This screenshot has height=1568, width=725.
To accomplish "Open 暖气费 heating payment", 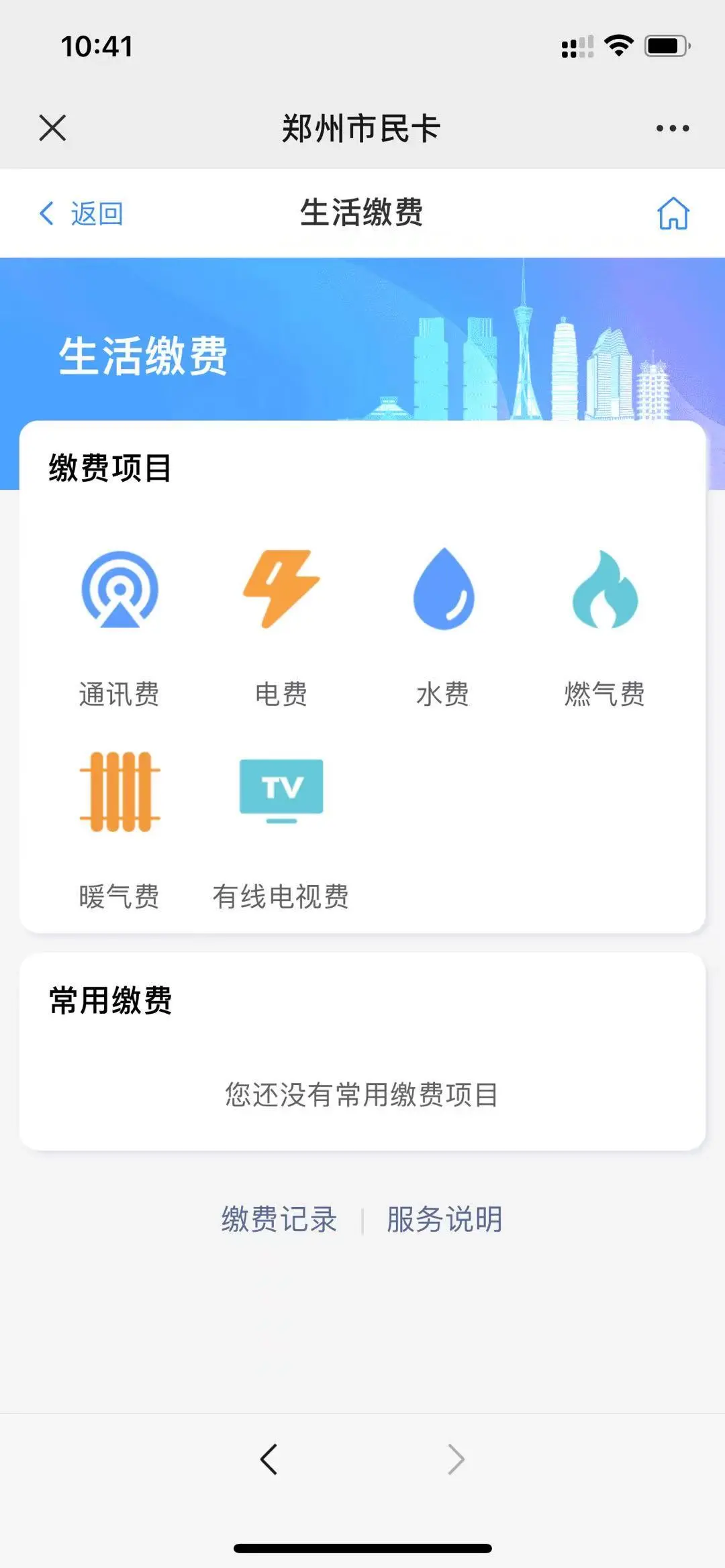I will [x=119, y=825].
